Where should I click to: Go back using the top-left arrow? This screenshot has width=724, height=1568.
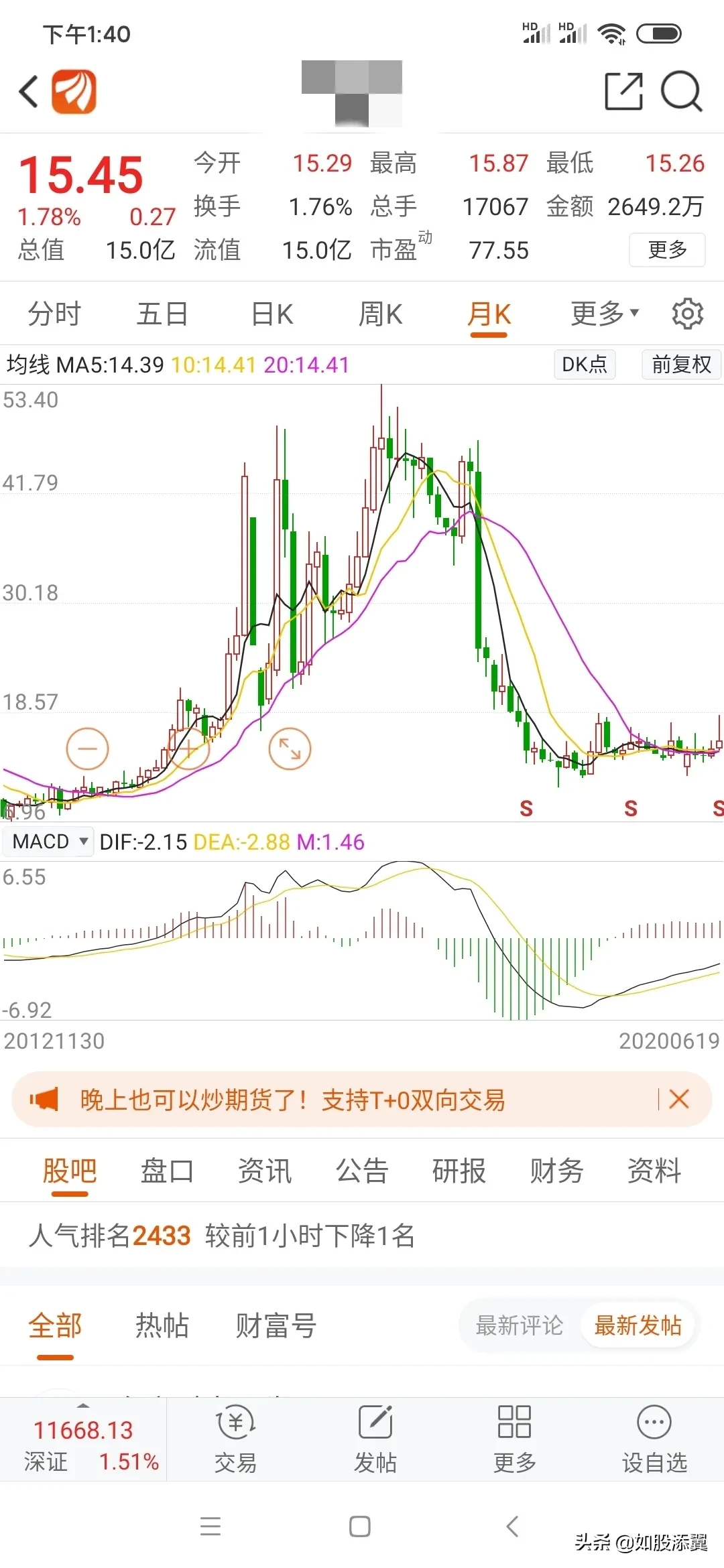pyautogui.click(x=28, y=91)
